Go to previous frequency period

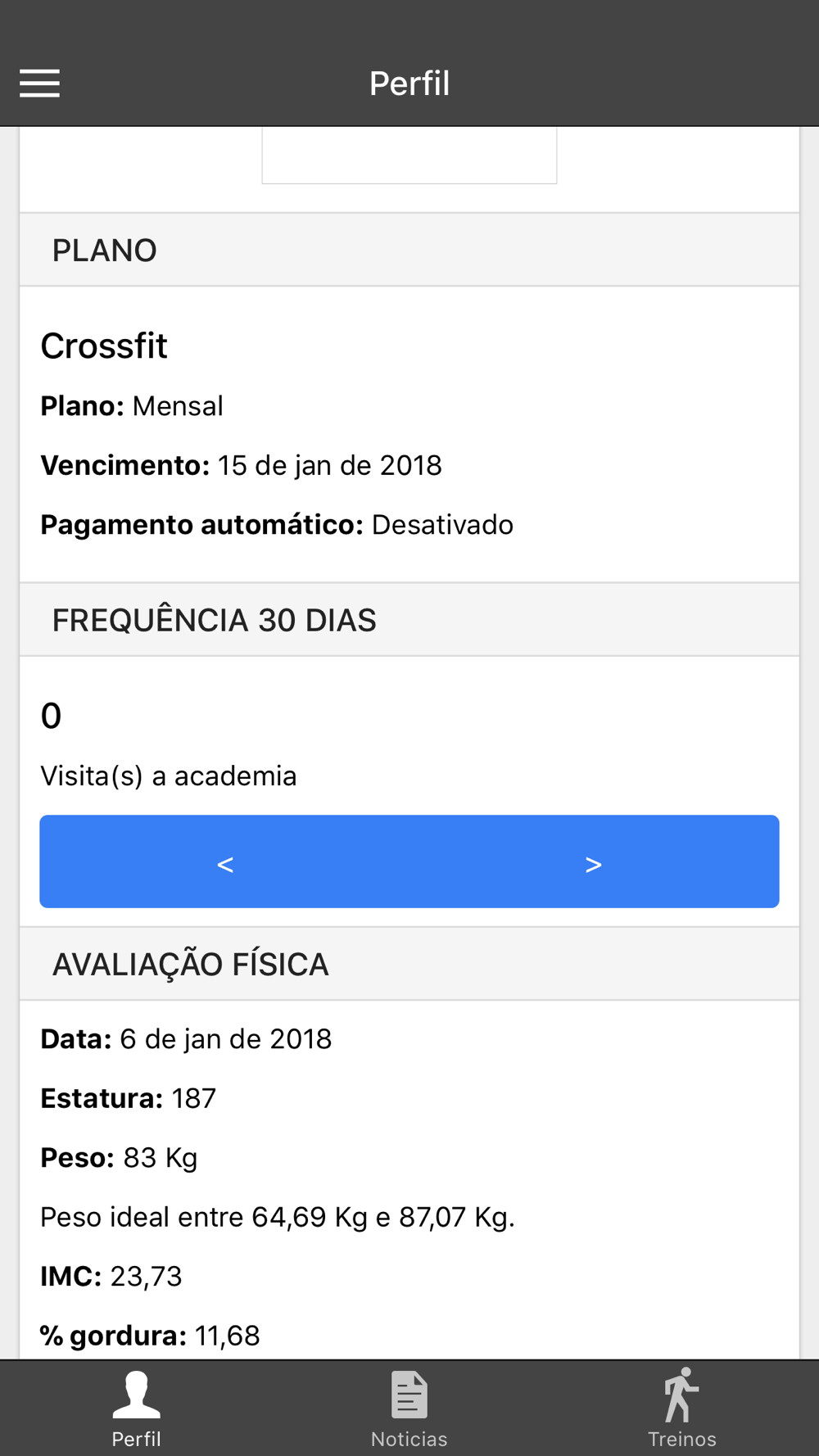[x=225, y=863]
